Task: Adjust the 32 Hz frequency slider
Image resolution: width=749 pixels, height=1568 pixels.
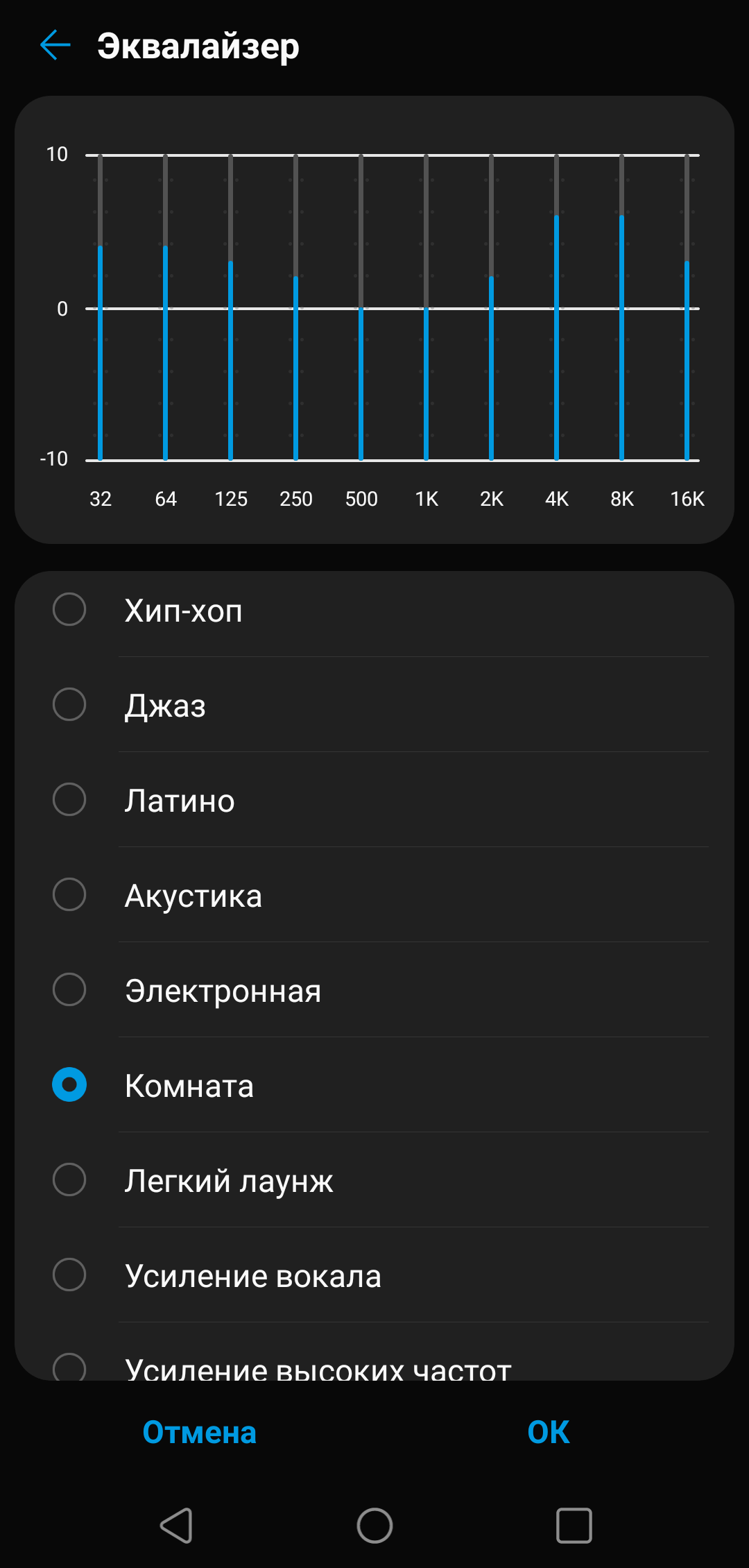Action: click(x=100, y=246)
